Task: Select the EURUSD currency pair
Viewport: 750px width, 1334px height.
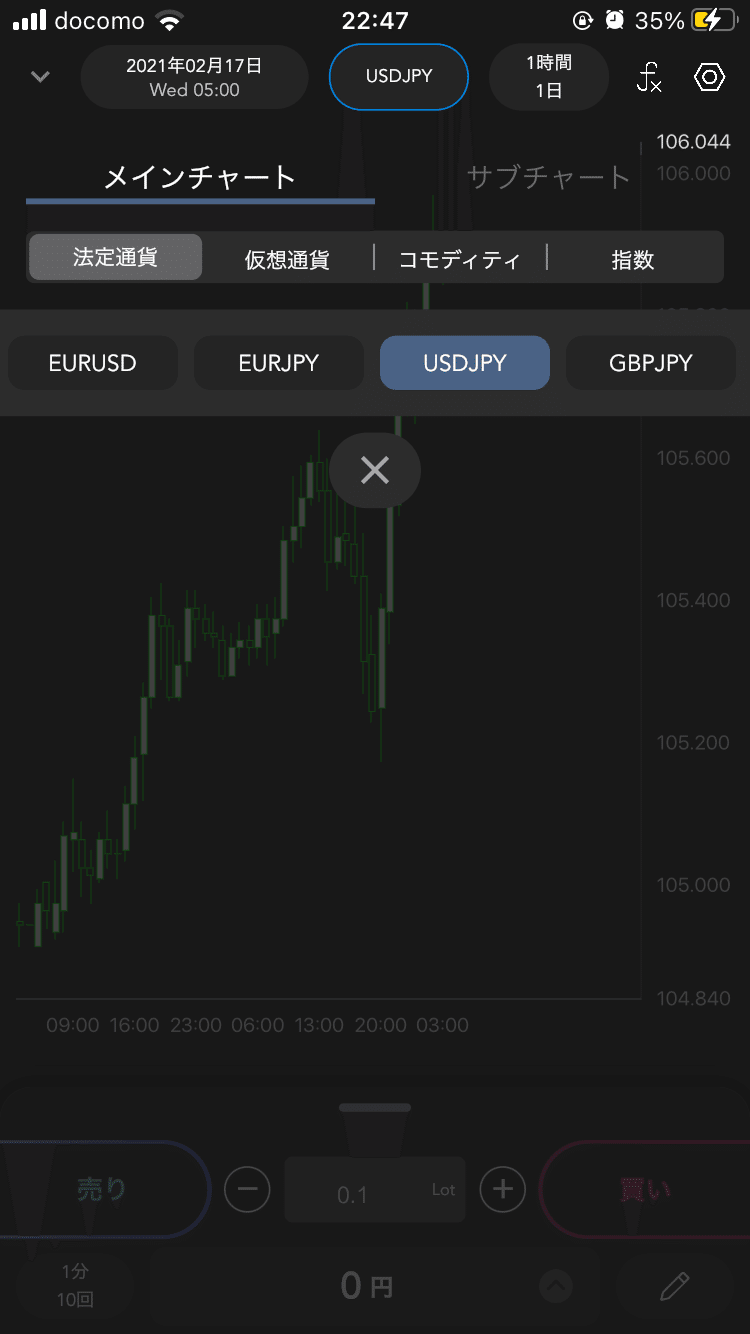Action: pyautogui.click(x=93, y=363)
